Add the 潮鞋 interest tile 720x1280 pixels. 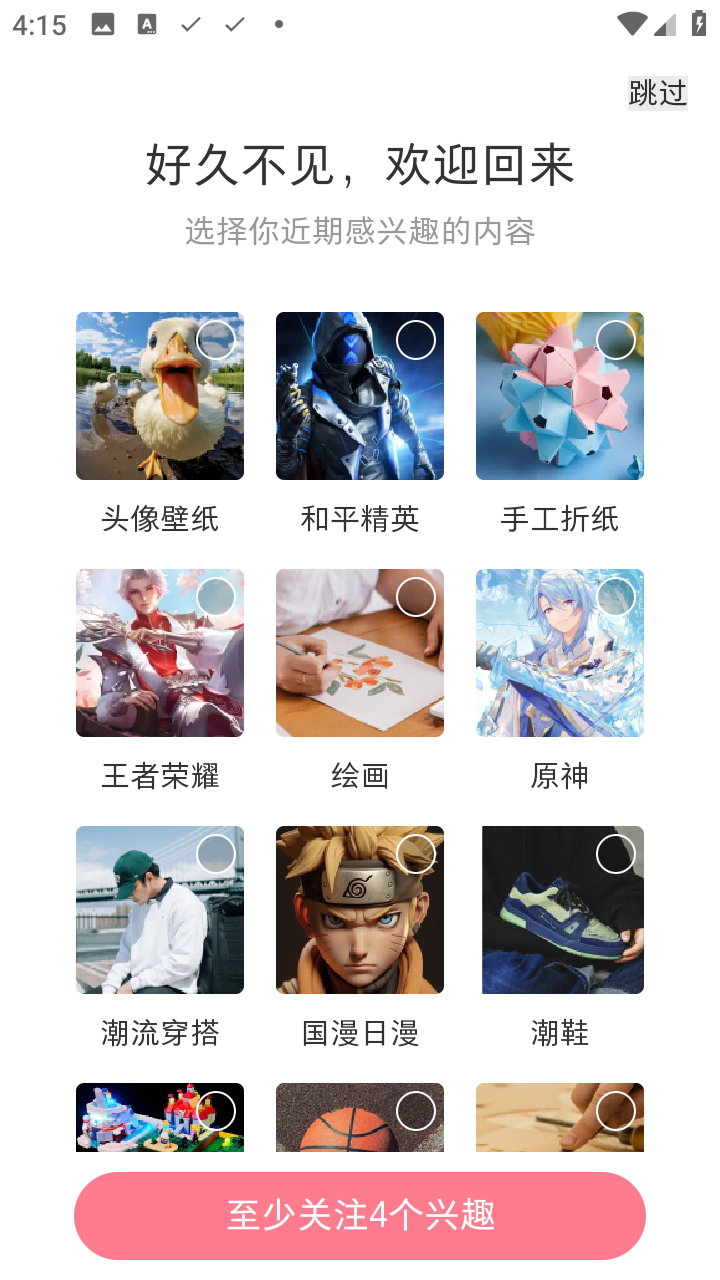[560, 910]
